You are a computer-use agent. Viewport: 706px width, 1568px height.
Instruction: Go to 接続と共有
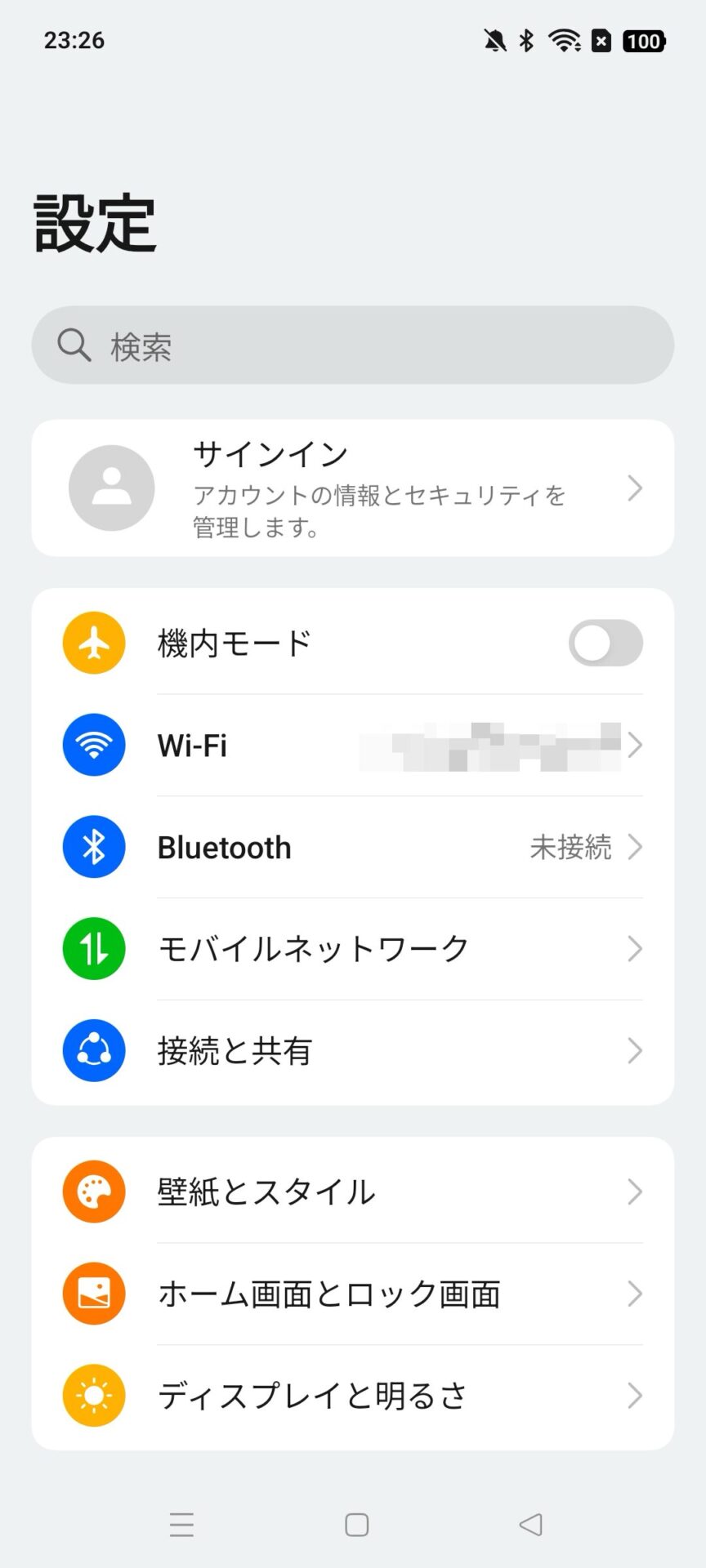click(x=353, y=1051)
